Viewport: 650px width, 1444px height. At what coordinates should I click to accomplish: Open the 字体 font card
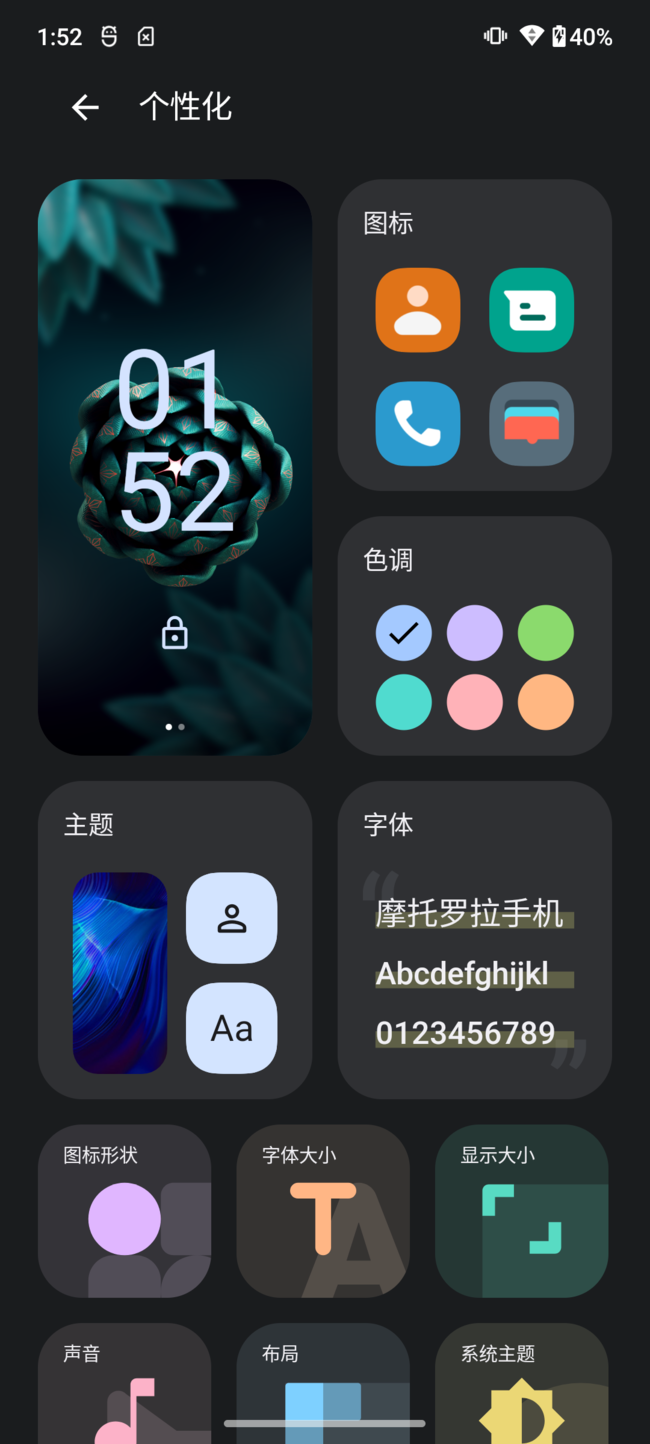(x=474, y=939)
